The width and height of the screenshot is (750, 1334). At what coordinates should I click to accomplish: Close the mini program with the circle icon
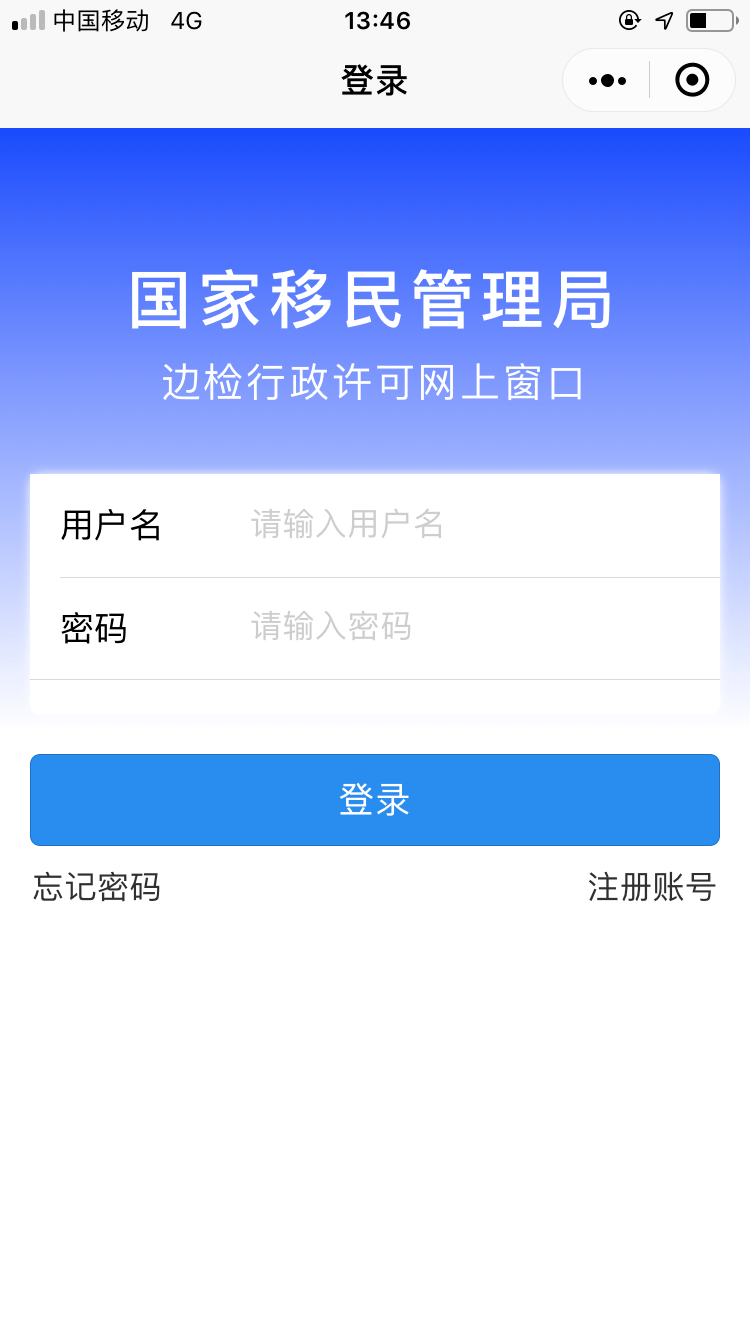pos(692,80)
